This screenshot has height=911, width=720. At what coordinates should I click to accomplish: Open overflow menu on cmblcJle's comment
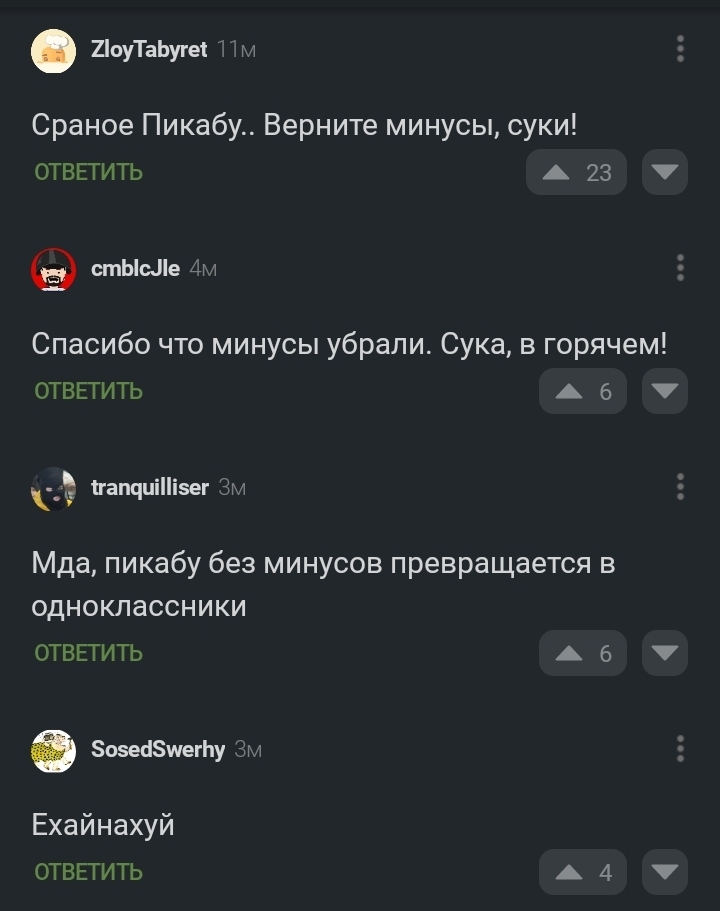click(x=680, y=268)
